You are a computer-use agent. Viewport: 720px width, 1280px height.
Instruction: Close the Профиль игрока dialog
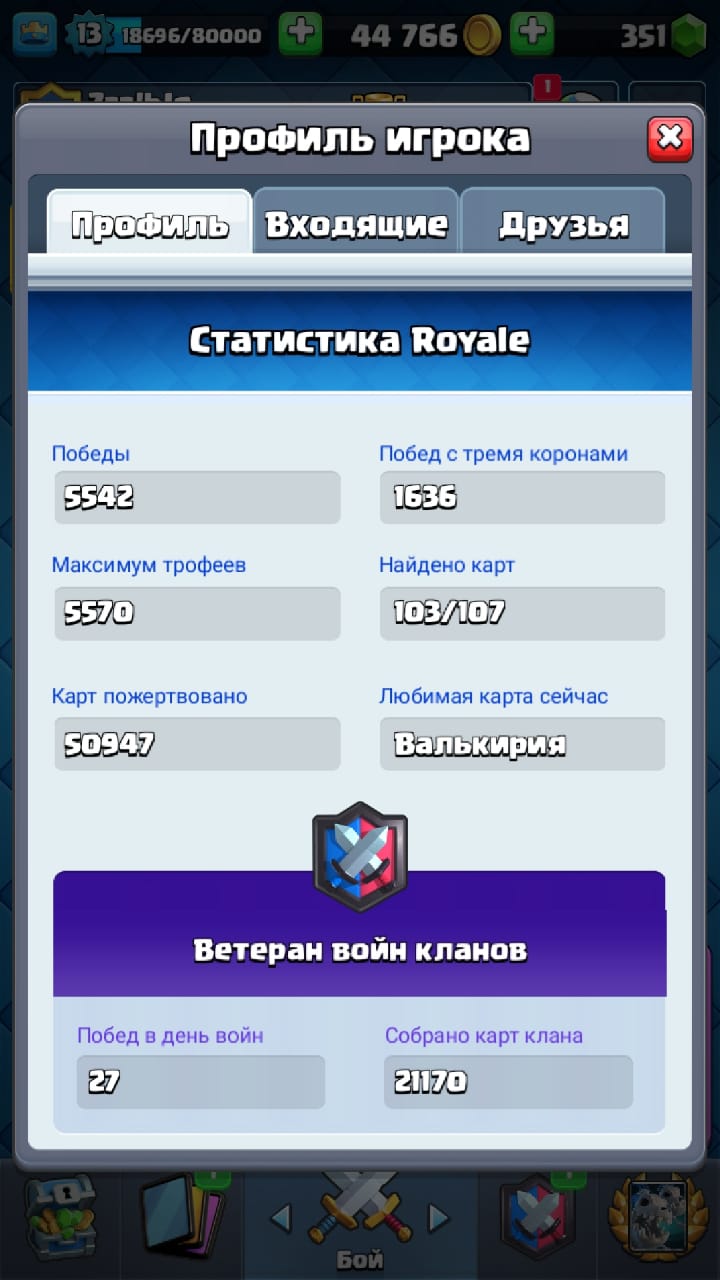(x=669, y=138)
